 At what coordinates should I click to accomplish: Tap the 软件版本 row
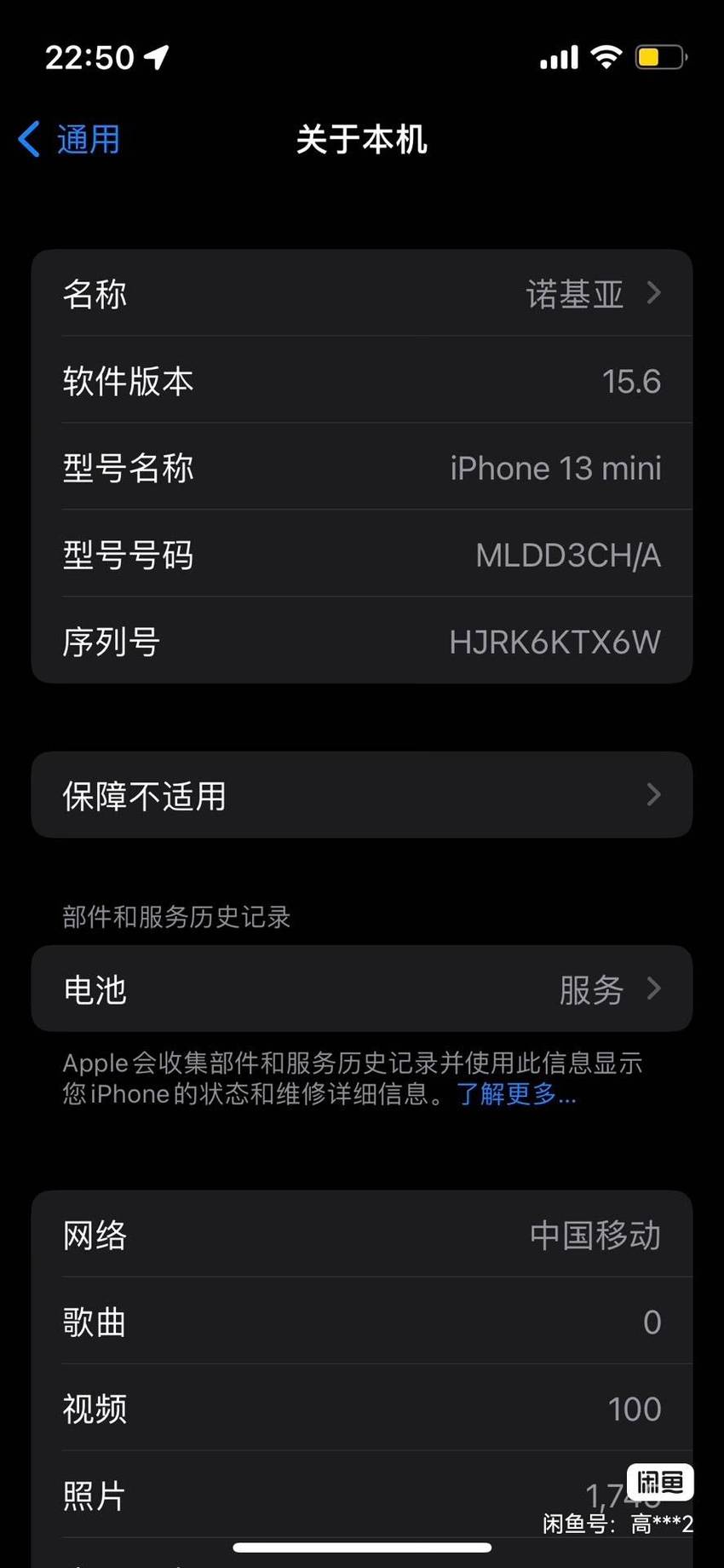point(362,380)
